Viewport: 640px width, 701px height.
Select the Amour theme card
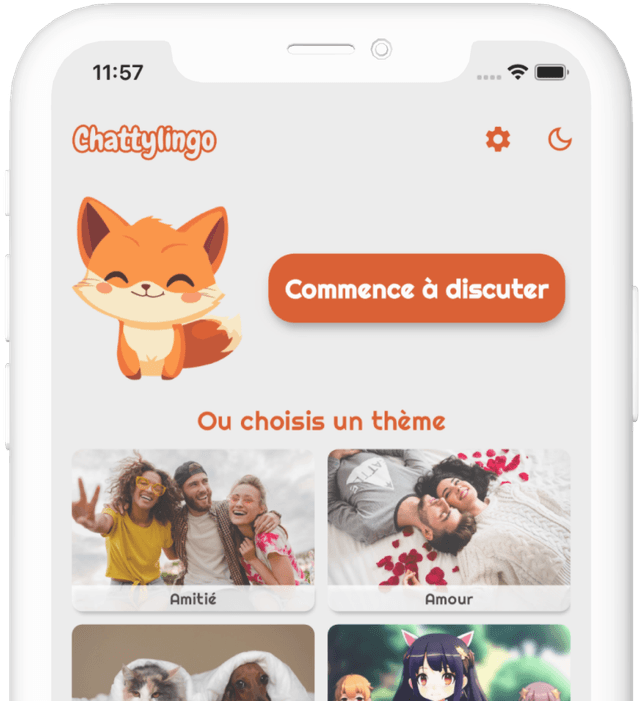pos(449,529)
